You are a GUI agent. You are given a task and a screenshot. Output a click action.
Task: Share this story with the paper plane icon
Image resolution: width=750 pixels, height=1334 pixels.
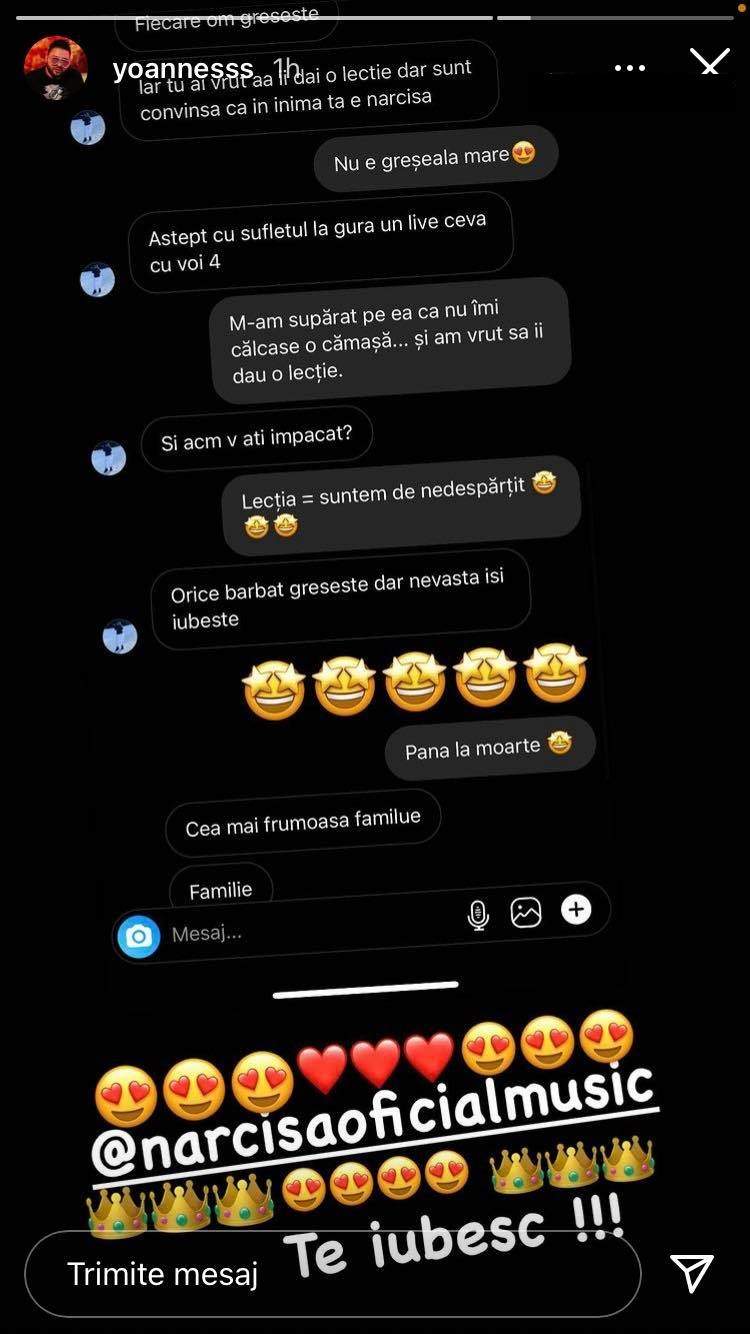(692, 1273)
